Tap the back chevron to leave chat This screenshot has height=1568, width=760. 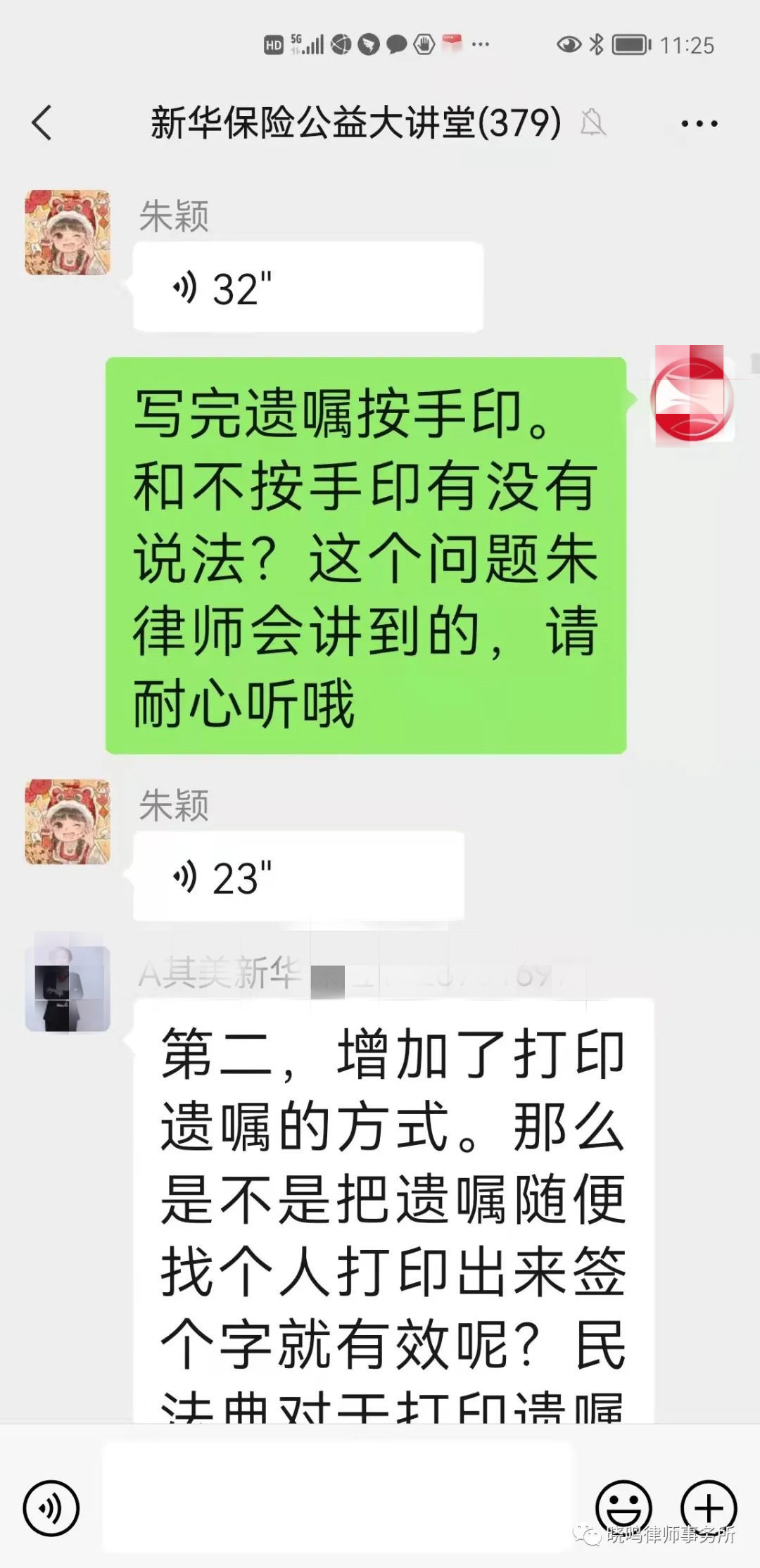point(40,122)
